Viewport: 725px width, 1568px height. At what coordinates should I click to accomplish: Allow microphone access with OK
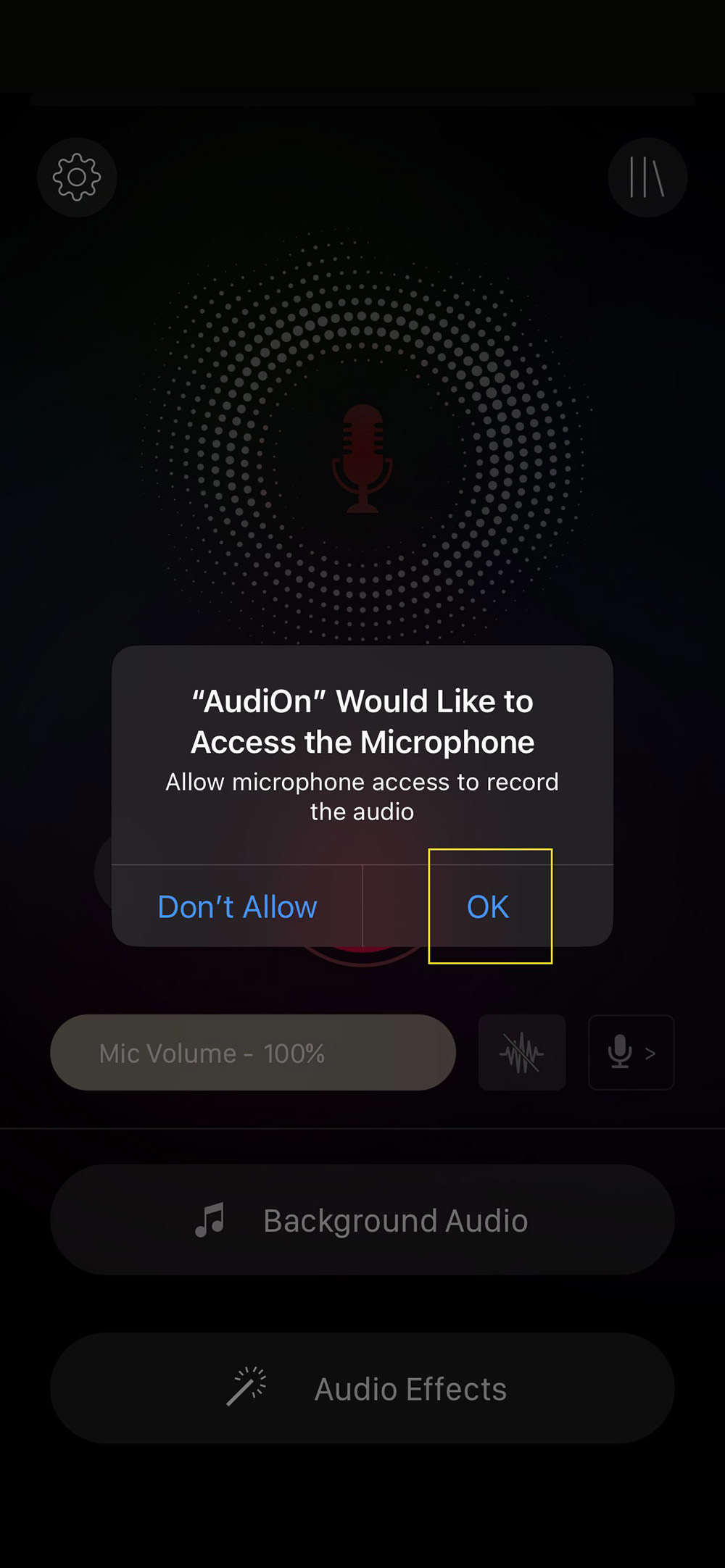(488, 906)
